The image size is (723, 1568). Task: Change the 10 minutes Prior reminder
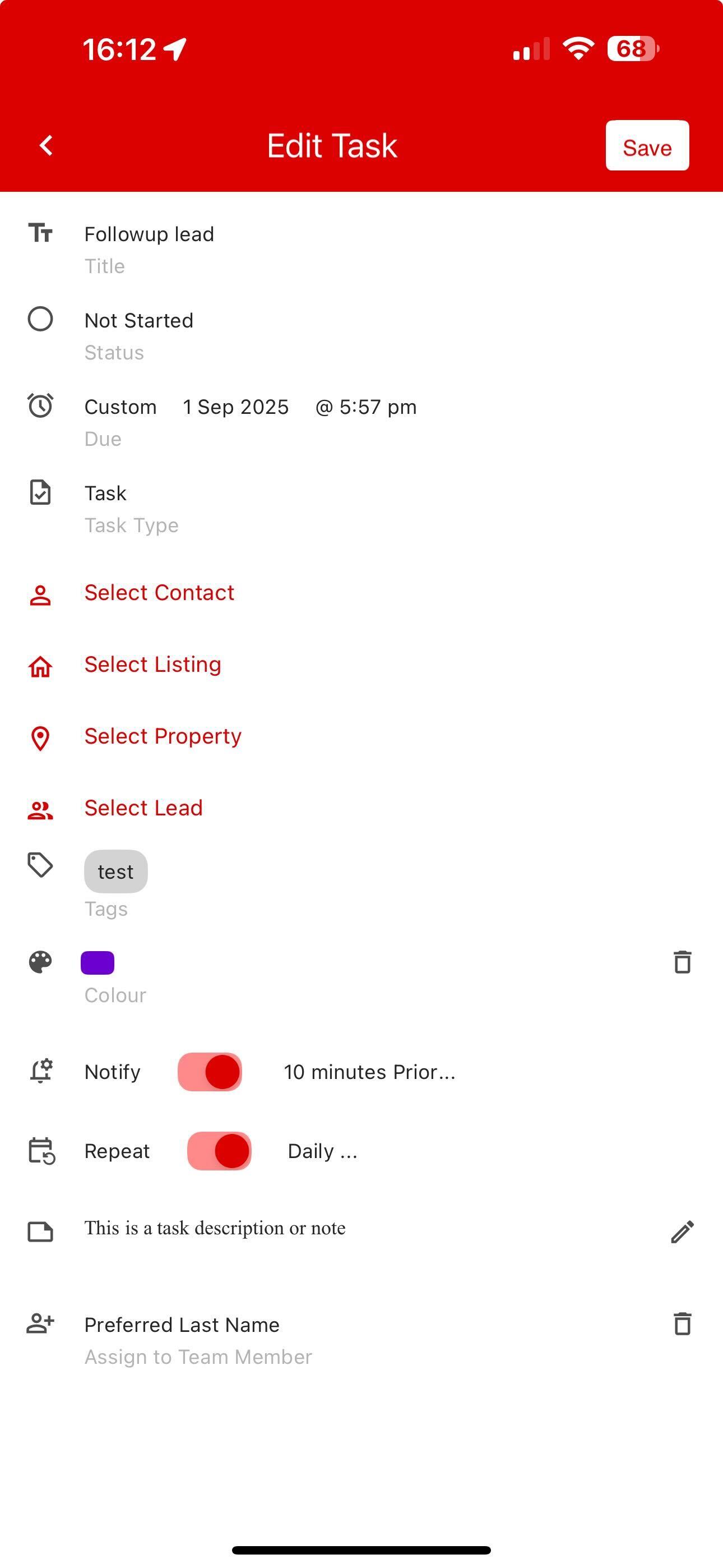tap(369, 1072)
